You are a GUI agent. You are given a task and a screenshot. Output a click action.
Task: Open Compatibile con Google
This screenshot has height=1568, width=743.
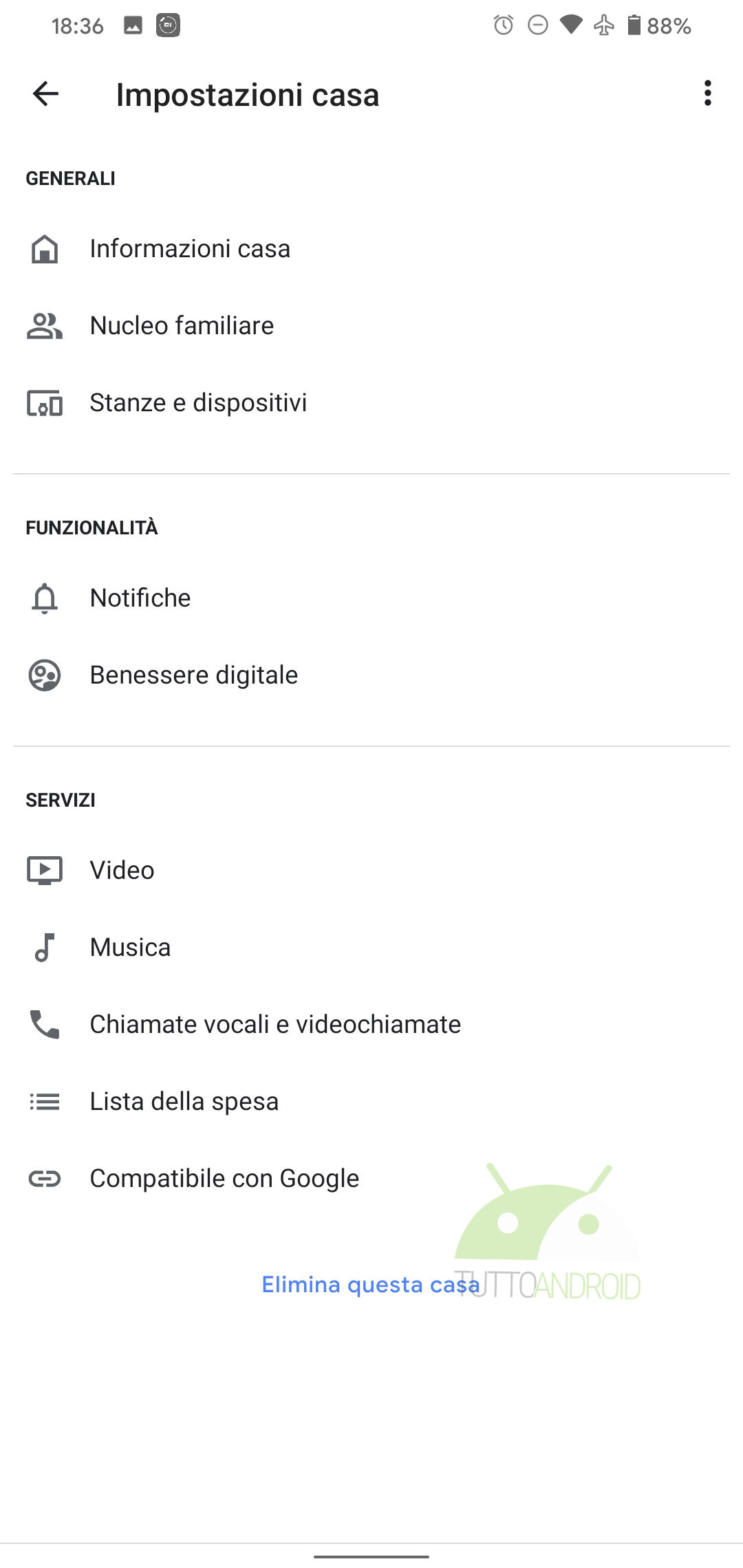[371, 1179]
